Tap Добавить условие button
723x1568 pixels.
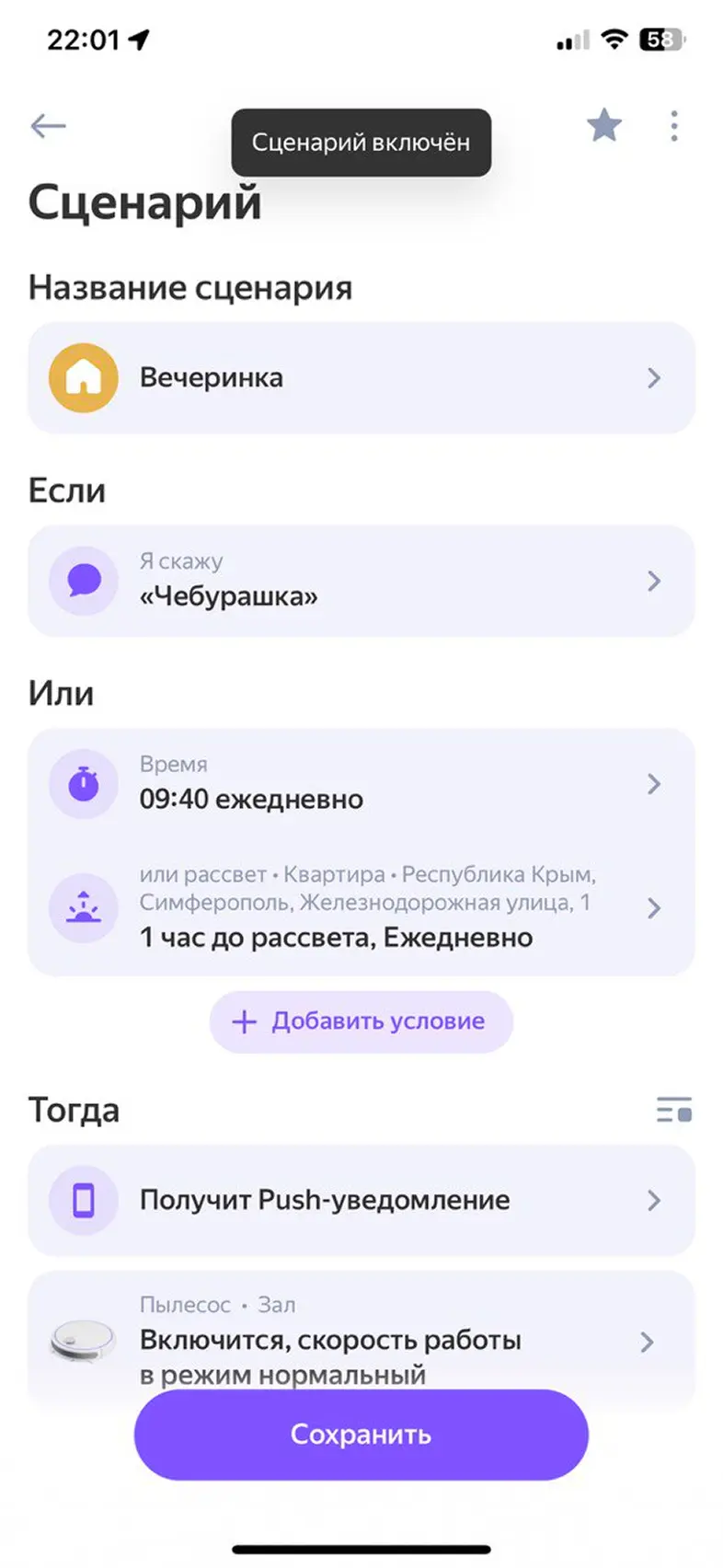(x=361, y=1021)
